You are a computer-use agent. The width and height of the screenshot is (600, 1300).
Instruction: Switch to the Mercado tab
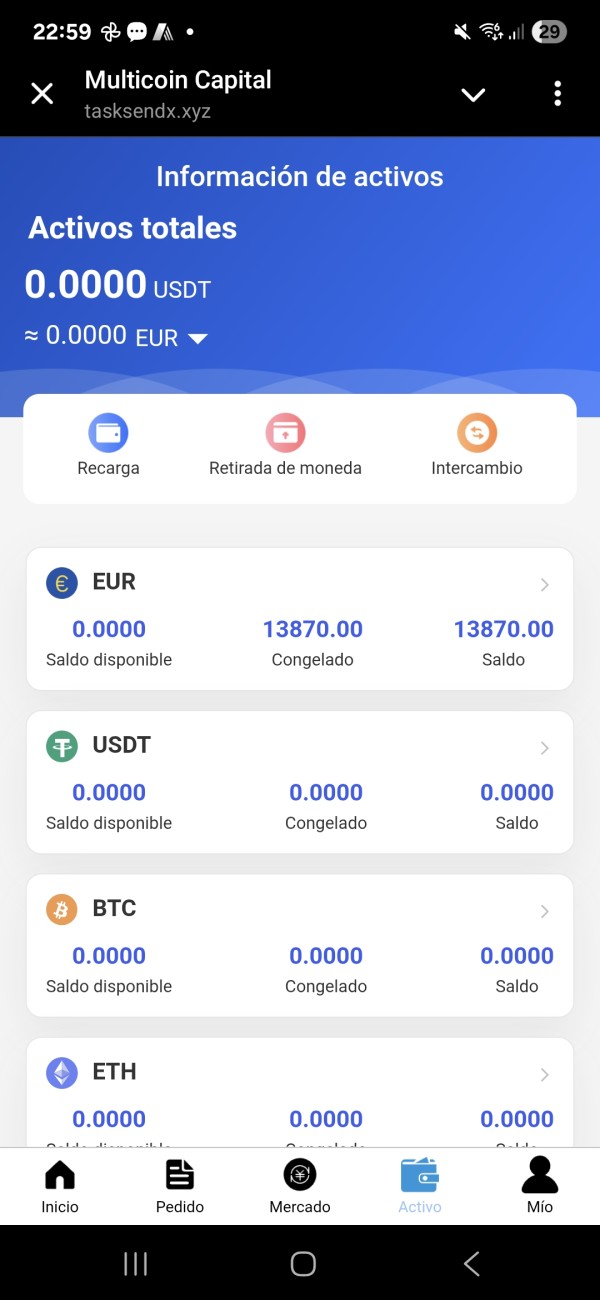pyautogui.click(x=300, y=1186)
